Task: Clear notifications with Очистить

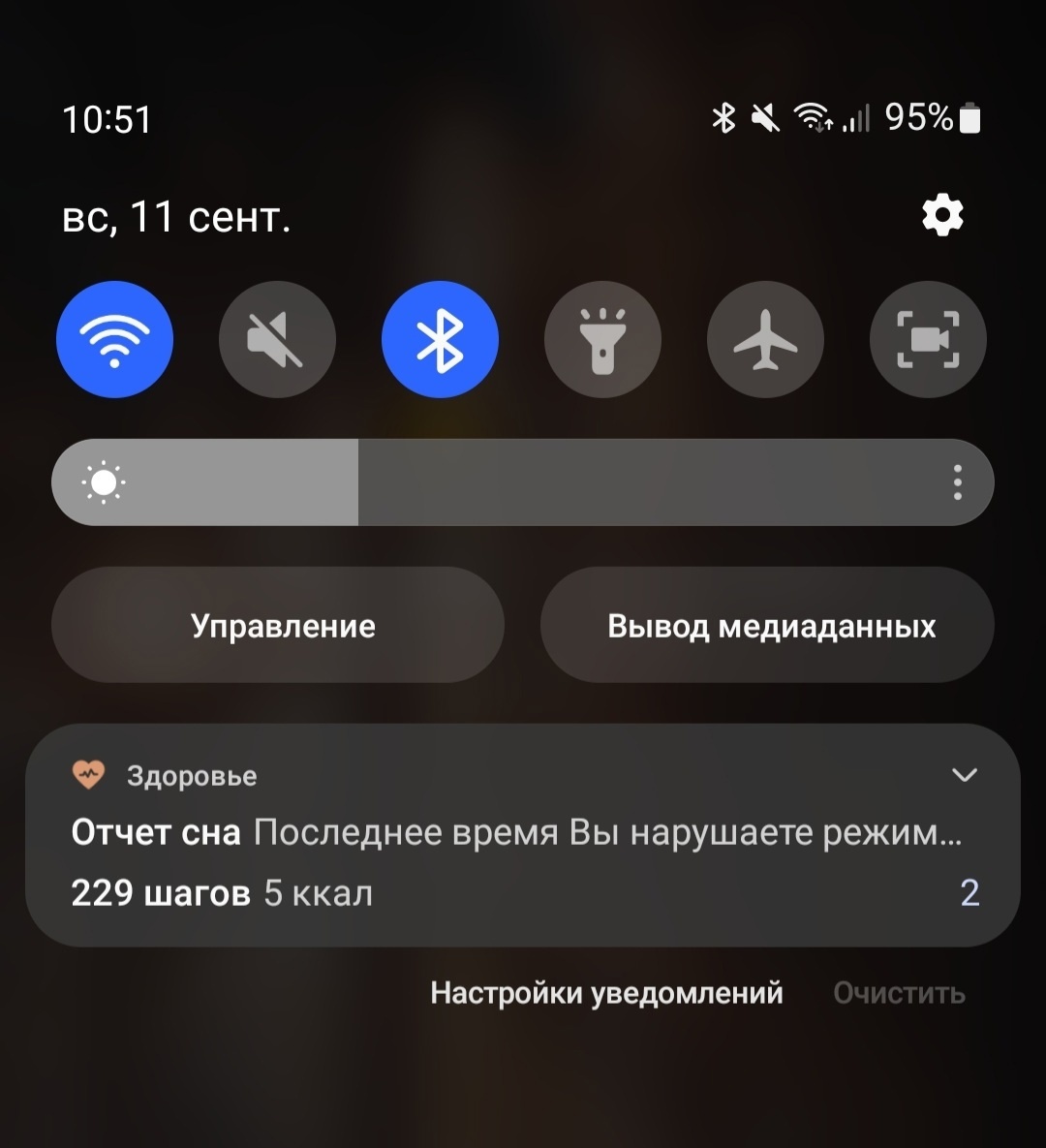Action: pos(899,993)
